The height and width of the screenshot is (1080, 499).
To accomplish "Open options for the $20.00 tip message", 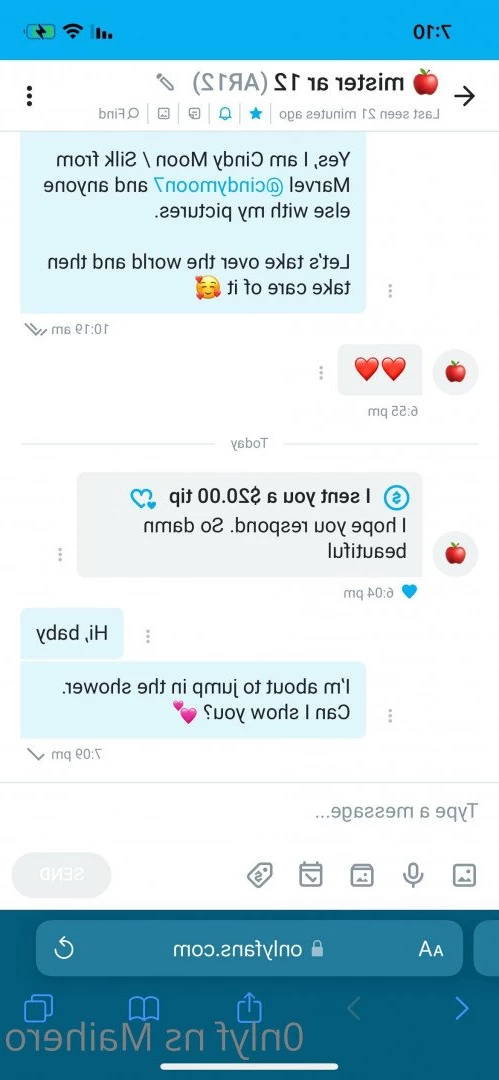I will (x=60, y=554).
